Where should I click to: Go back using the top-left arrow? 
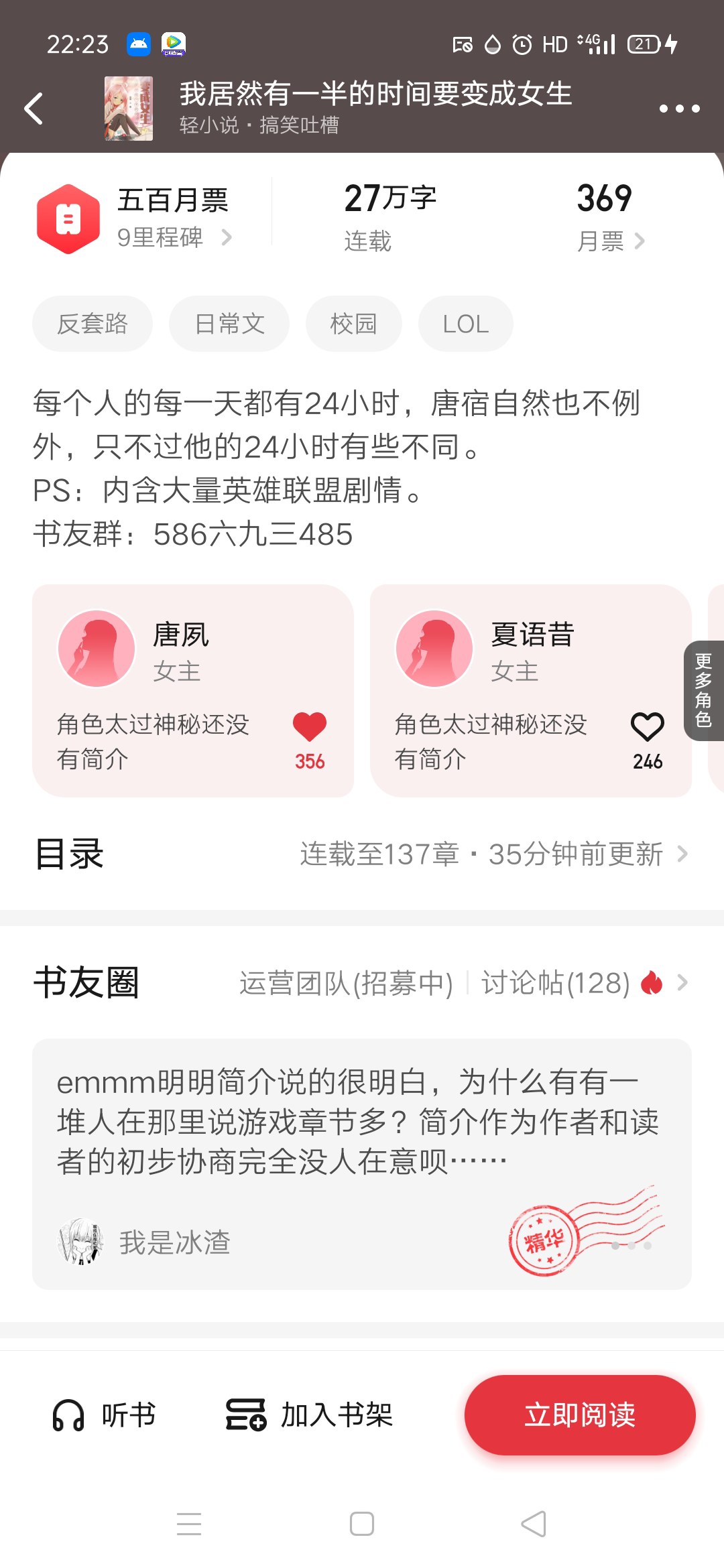(x=34, y=109)
